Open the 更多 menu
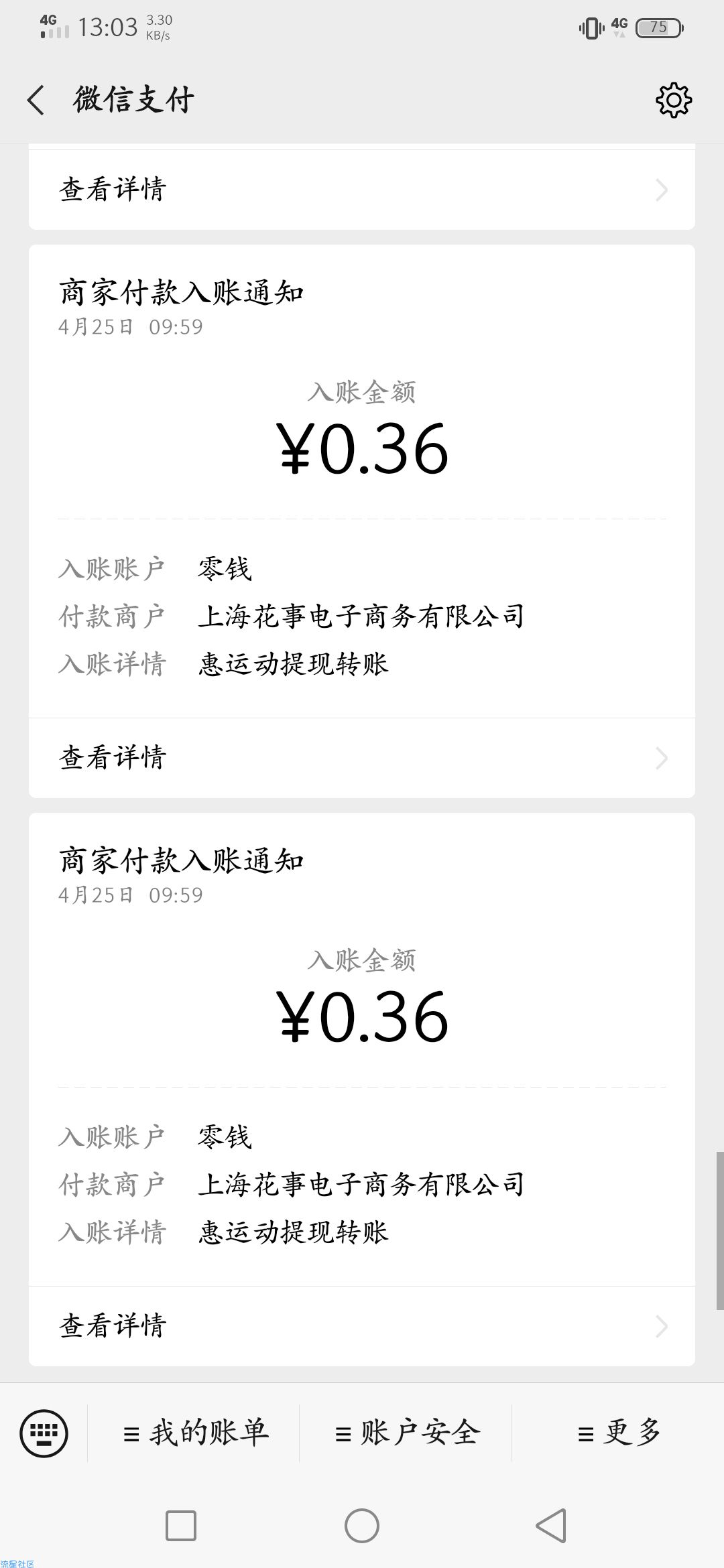Image resolution: width=724 pixels, height=1568 pixels. coord(618,1433)
